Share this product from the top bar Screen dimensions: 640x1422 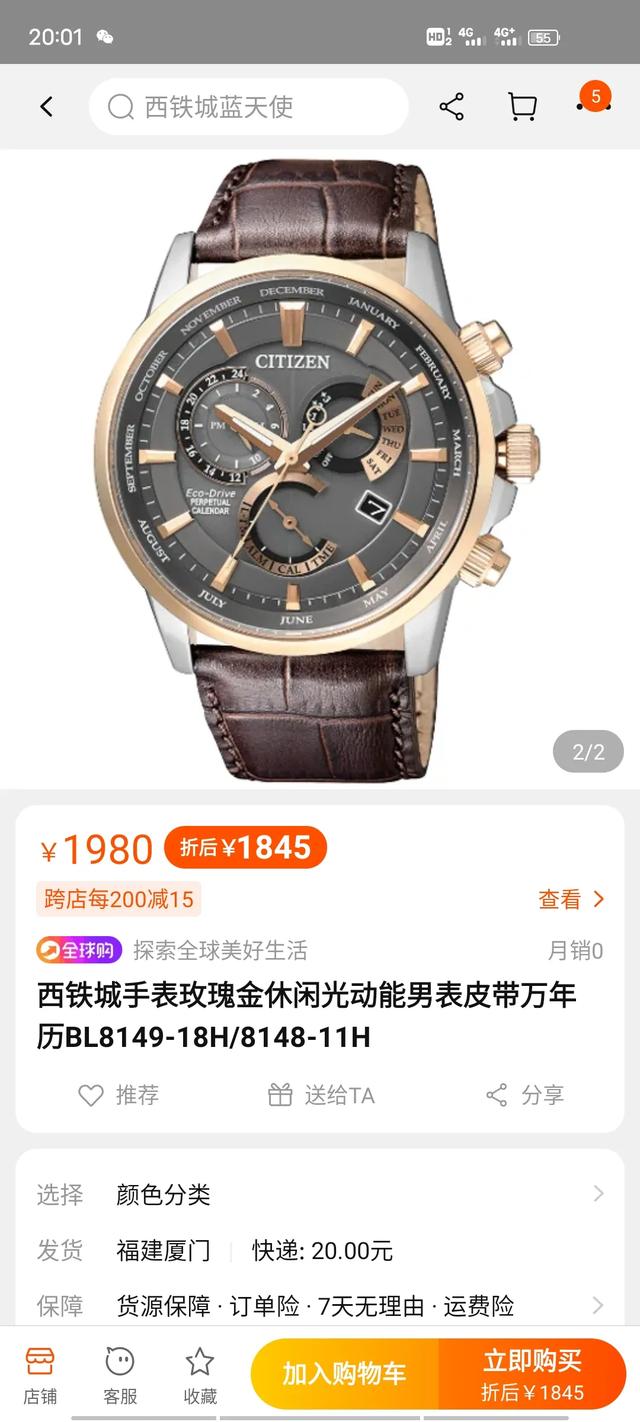(452, 107)
